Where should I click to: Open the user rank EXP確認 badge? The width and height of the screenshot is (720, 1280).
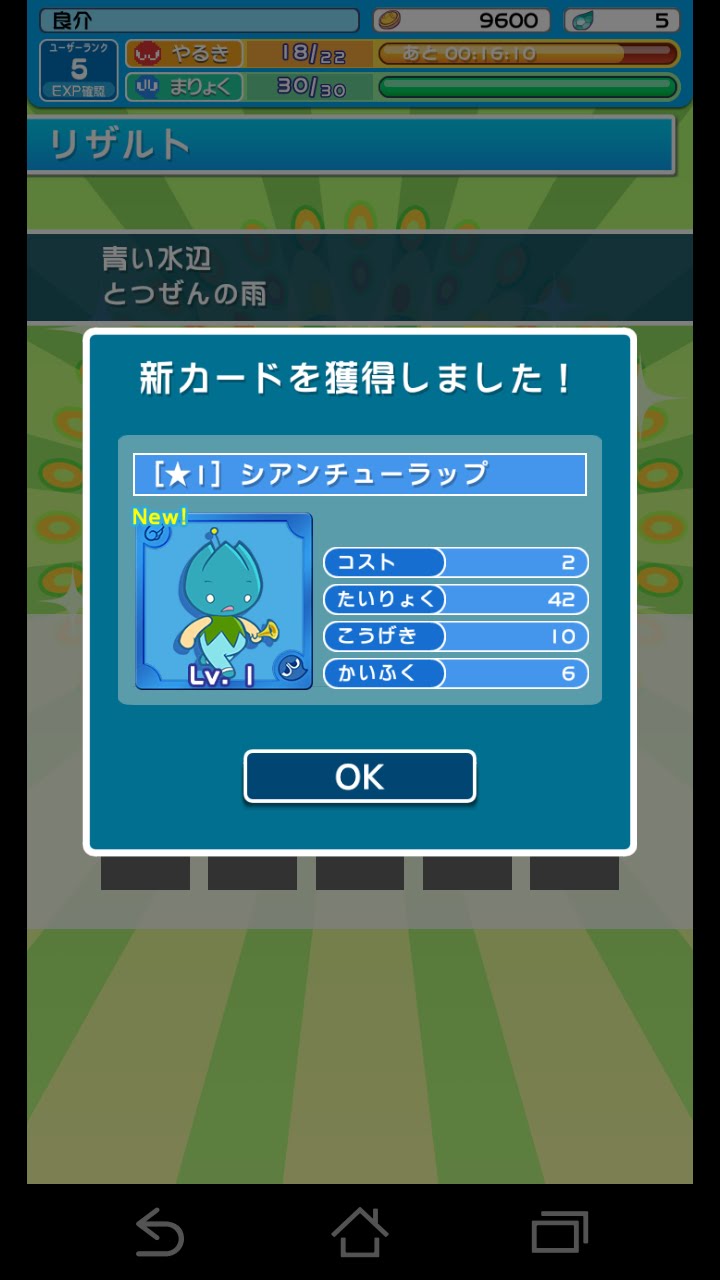[x=79, y=70]
